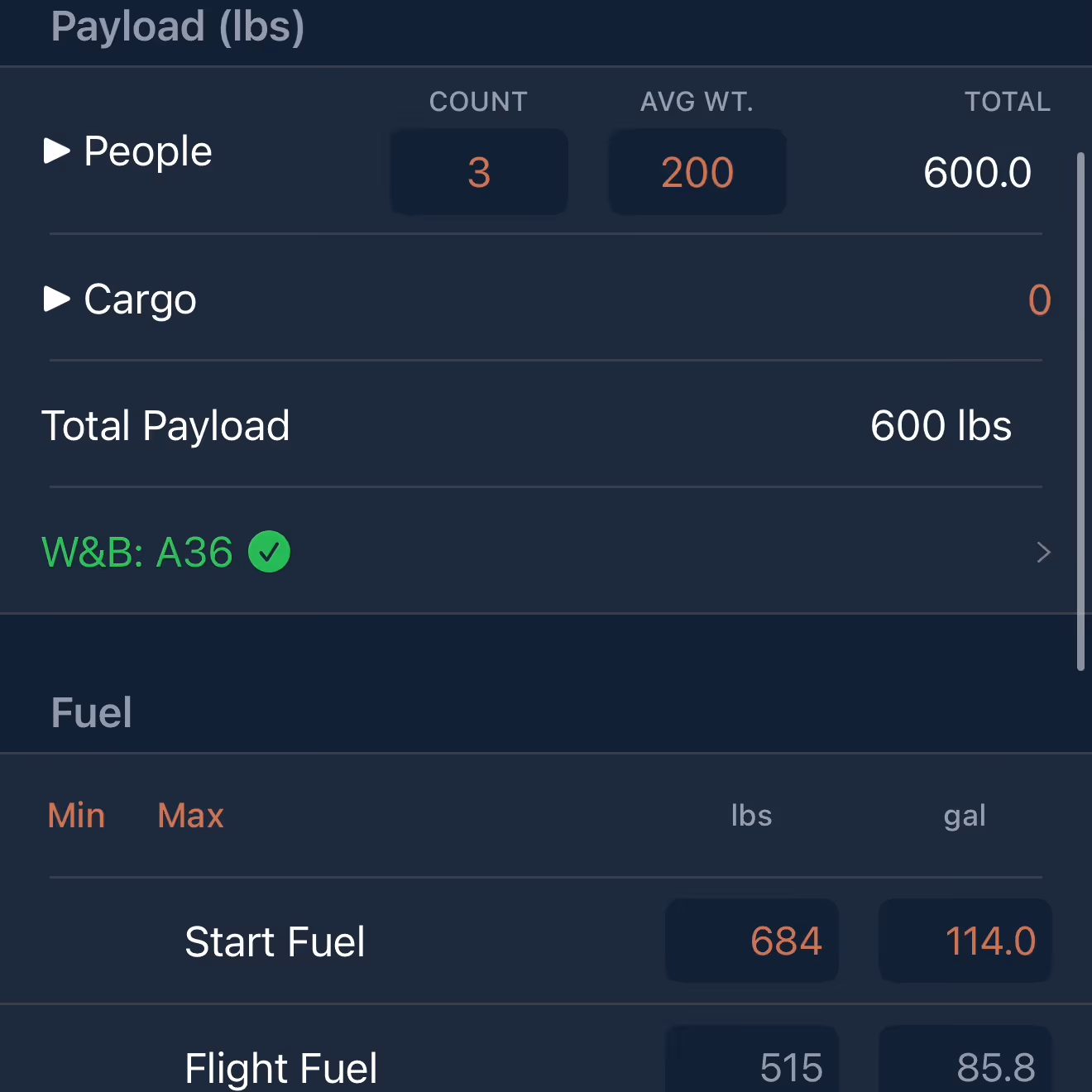Edit the cargo weight value

pos(1038,299)
